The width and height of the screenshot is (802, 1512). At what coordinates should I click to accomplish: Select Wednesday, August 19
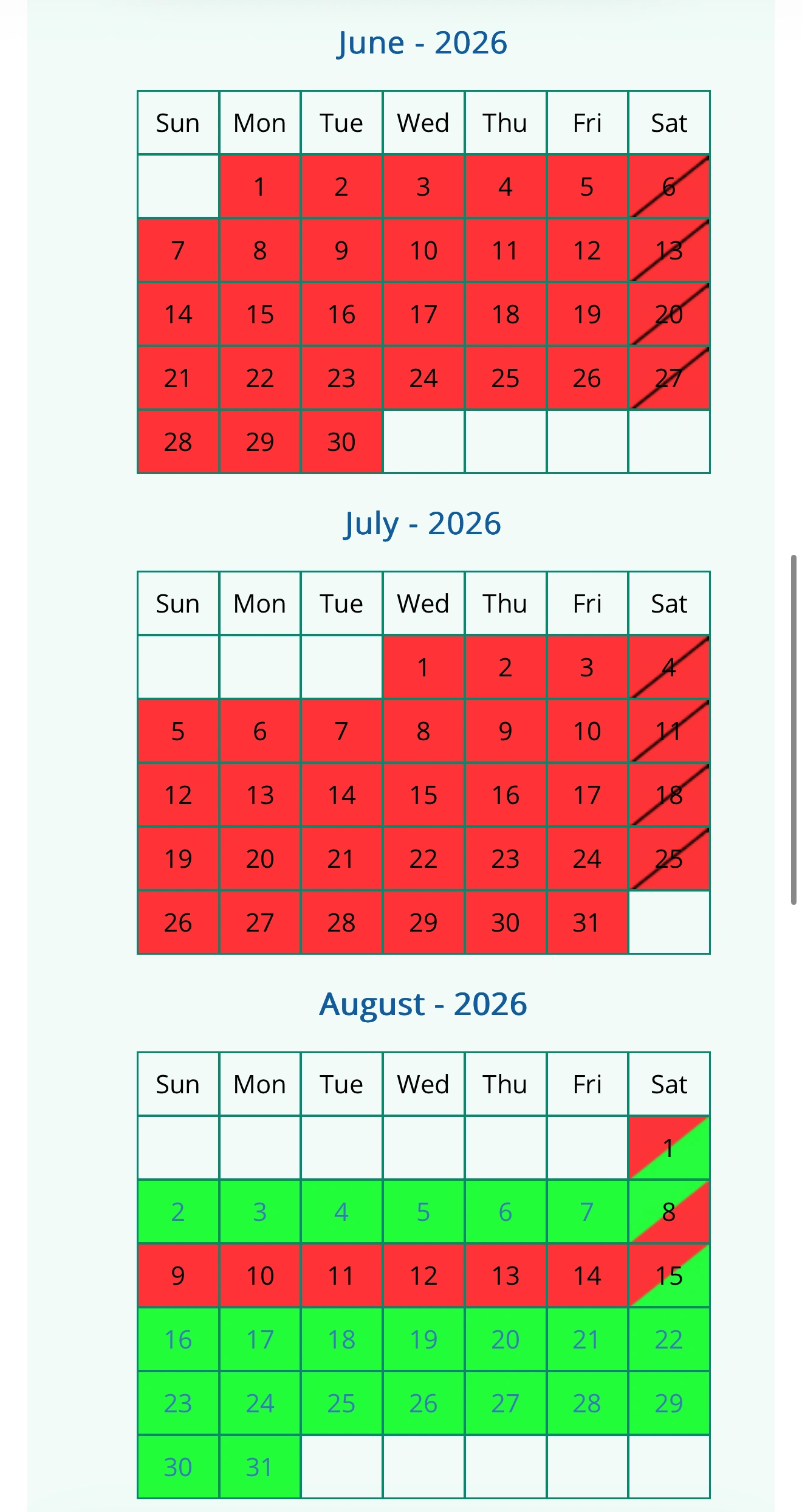pyautogui.click(x=423, y=1339)
